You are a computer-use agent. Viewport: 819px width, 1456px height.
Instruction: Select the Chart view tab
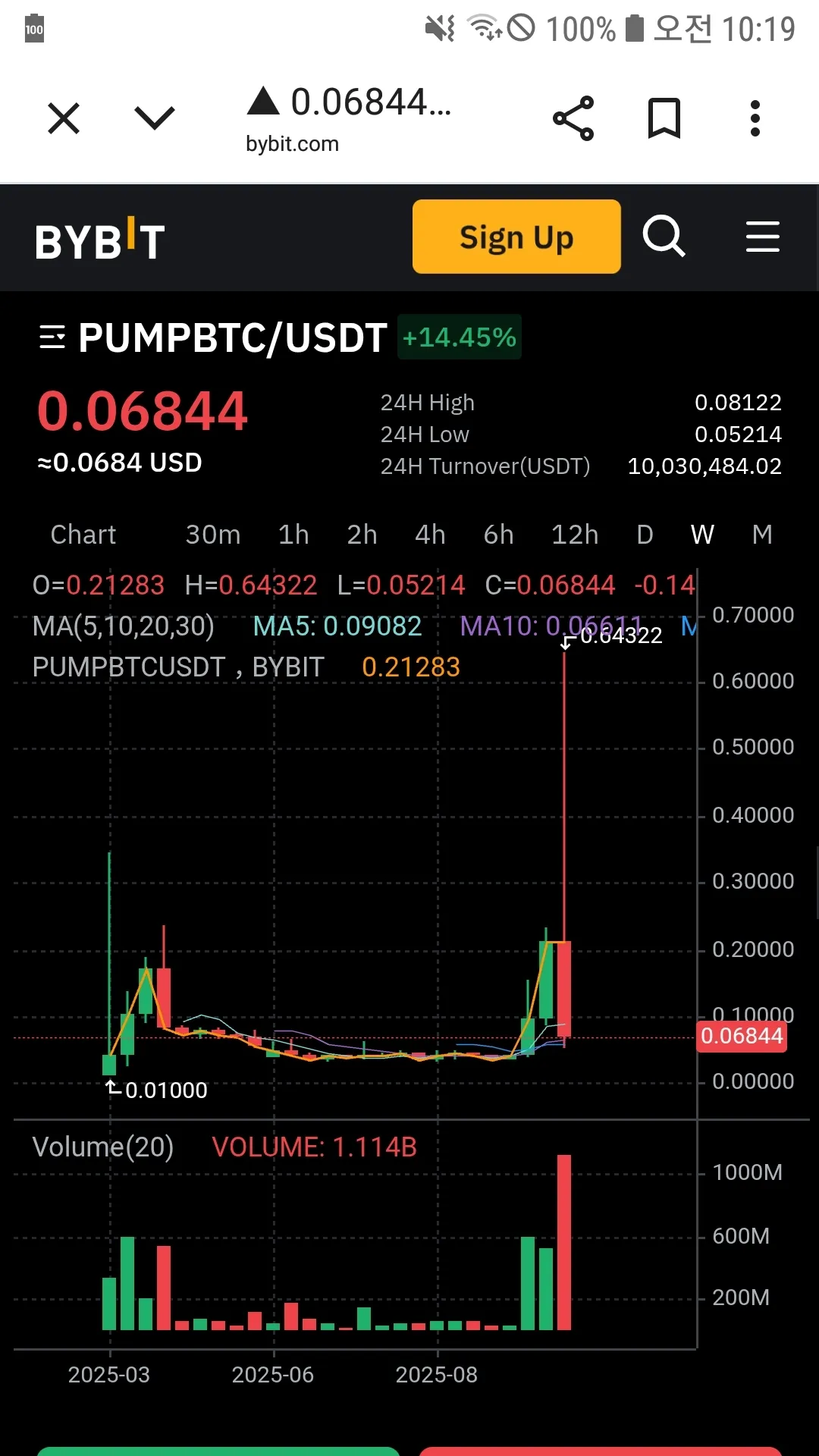83,535
